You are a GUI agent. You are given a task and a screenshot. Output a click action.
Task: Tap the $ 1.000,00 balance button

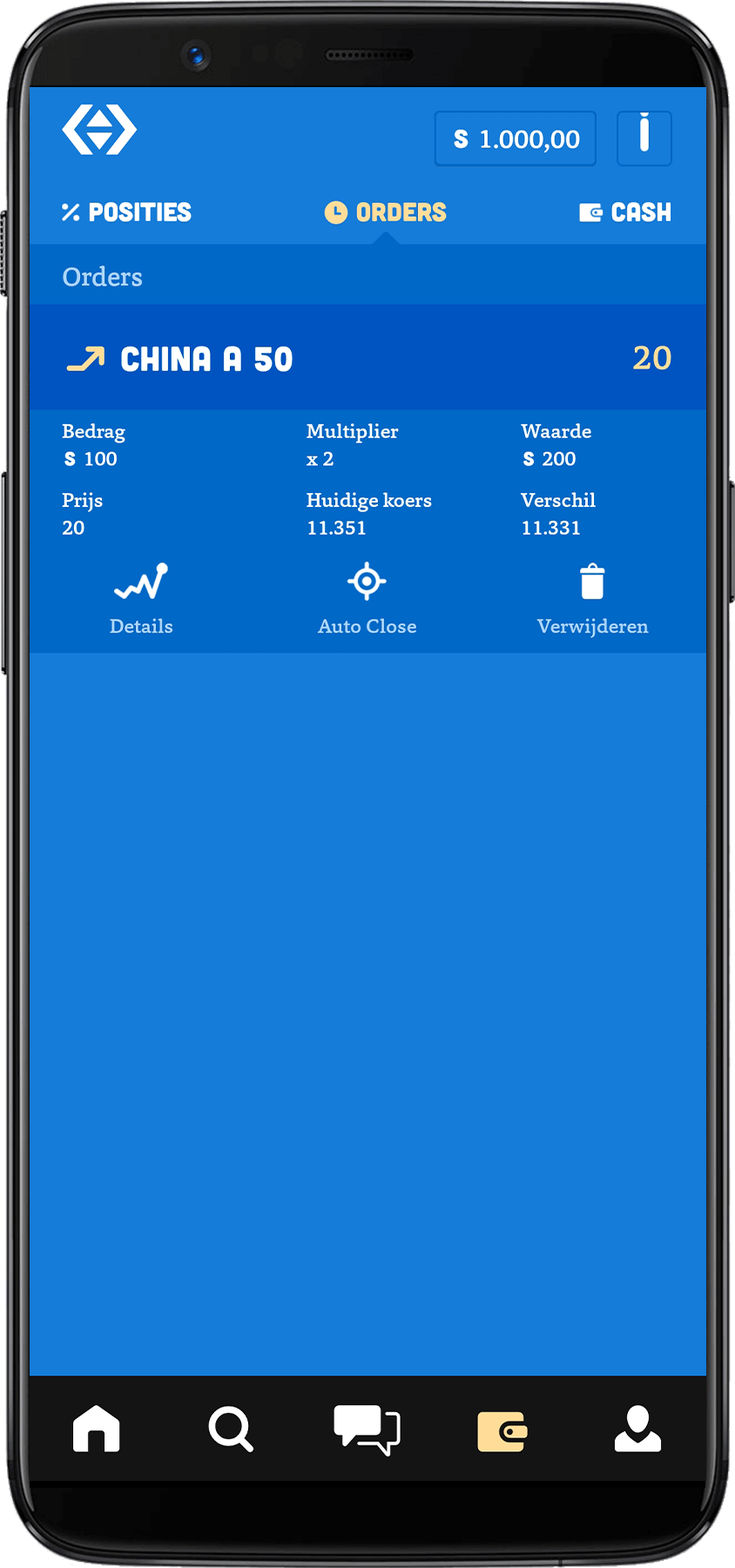(516, 139)
